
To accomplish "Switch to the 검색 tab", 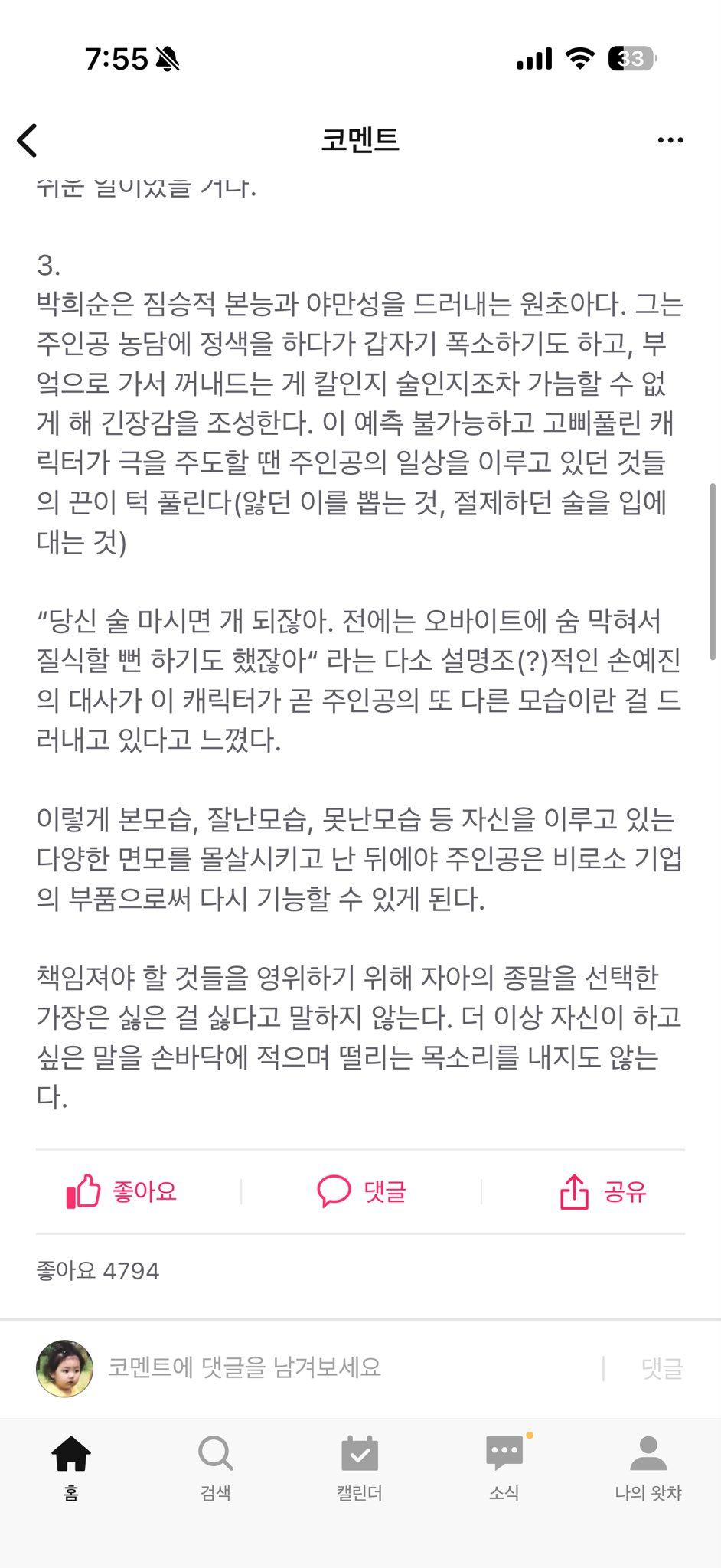I will click(x=216, y=1467).
